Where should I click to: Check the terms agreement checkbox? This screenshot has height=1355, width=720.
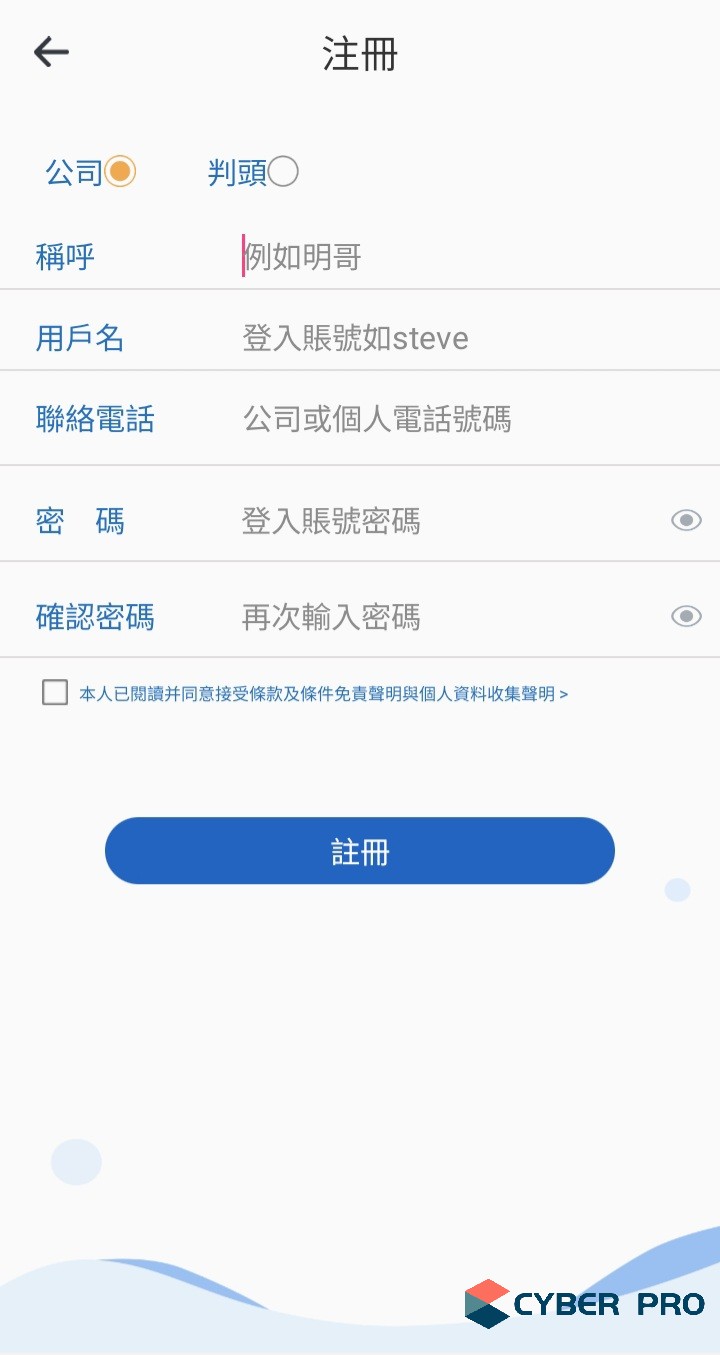pos(55,692)
